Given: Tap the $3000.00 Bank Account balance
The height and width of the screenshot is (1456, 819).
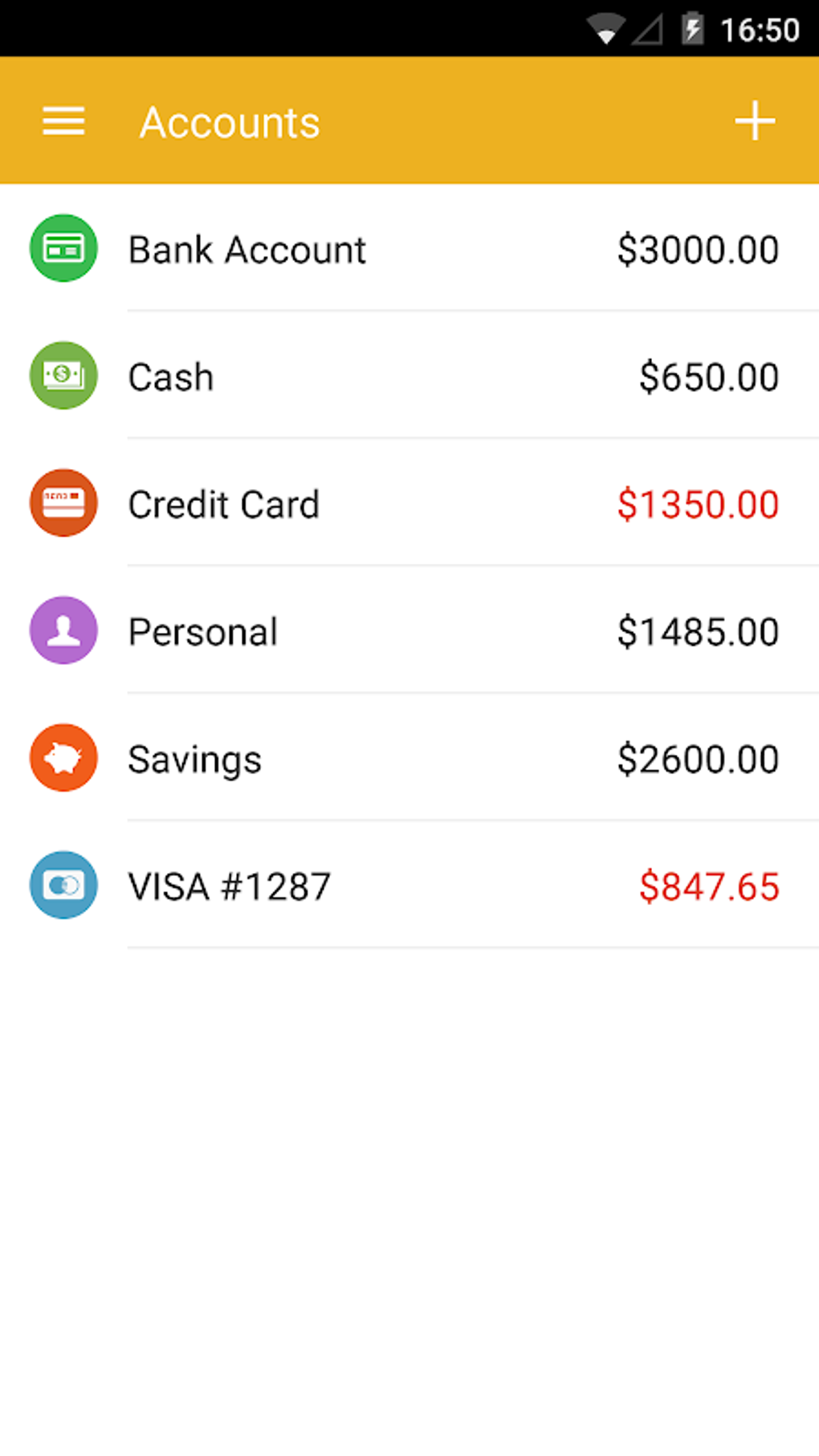Looking at the screenshot, I should click(x=697, y=249).
